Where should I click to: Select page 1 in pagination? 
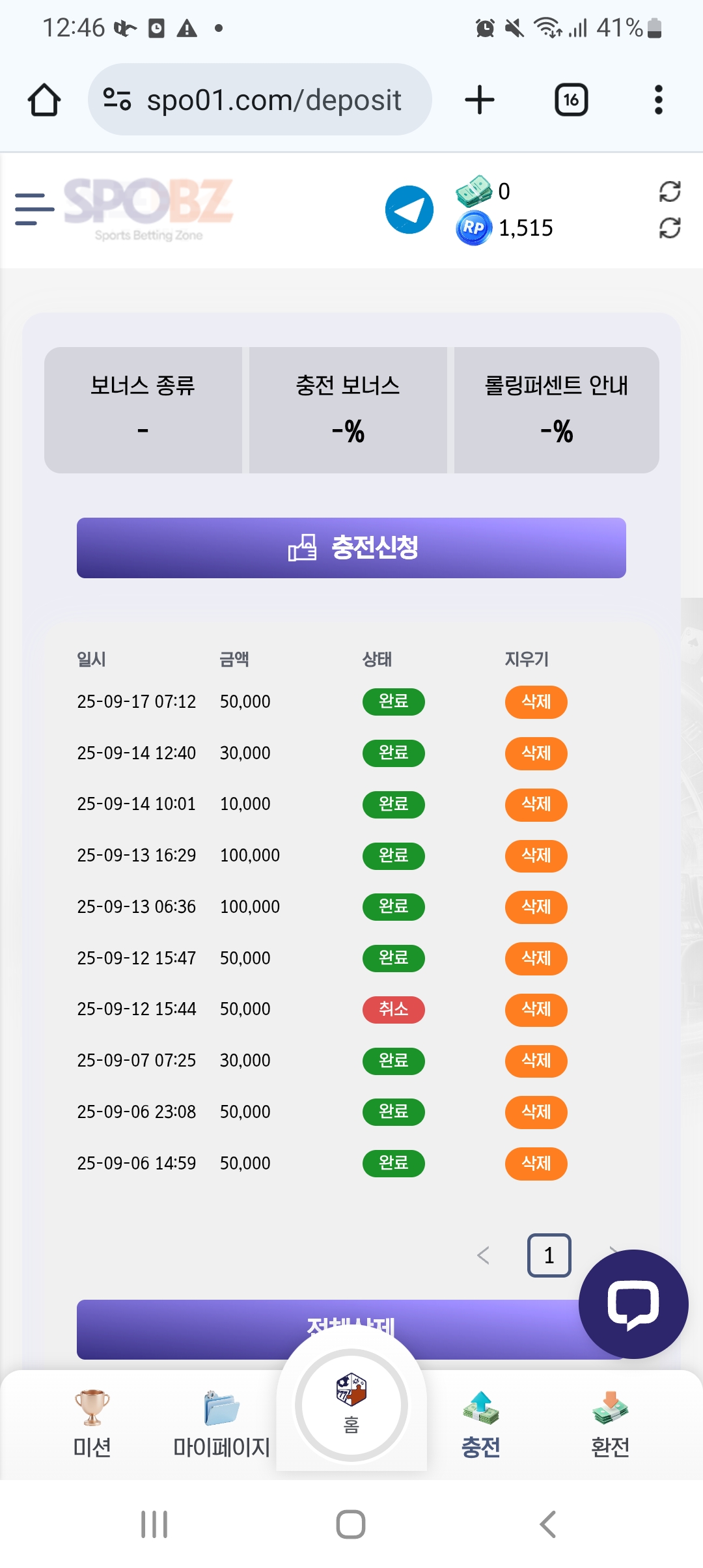[549, 1255]
